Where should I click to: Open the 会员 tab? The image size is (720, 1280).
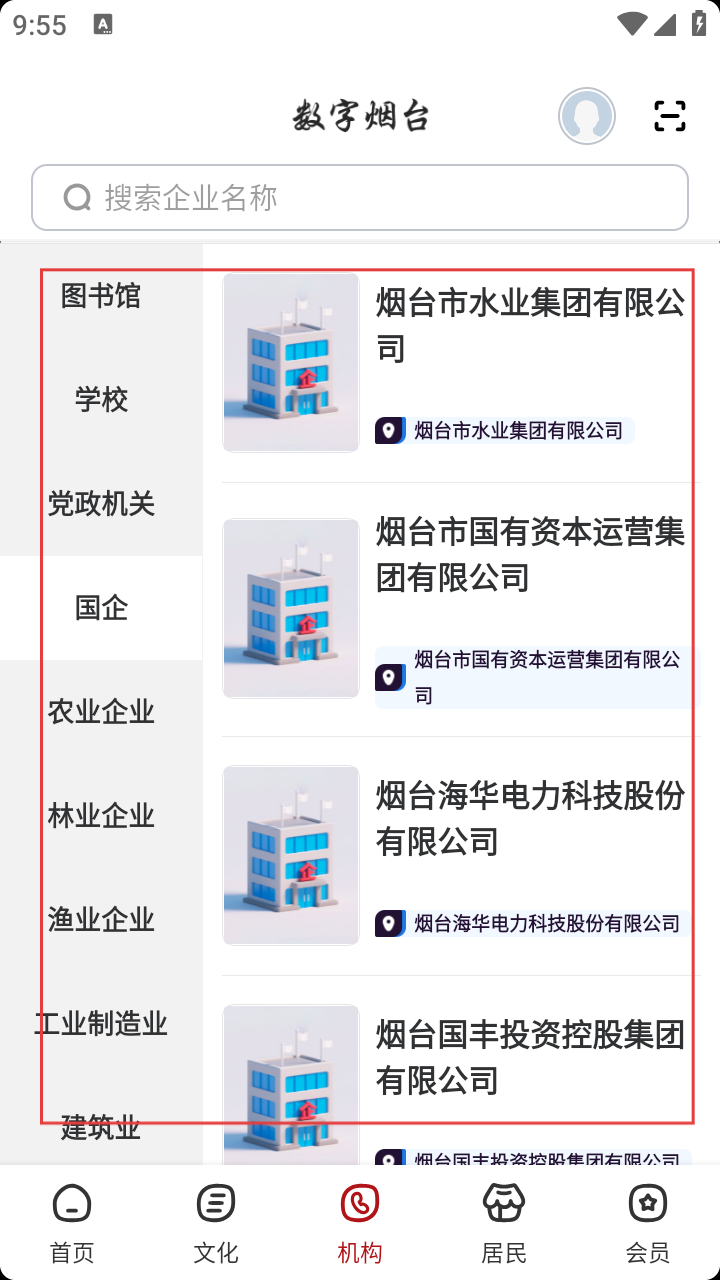(648, 1222)
